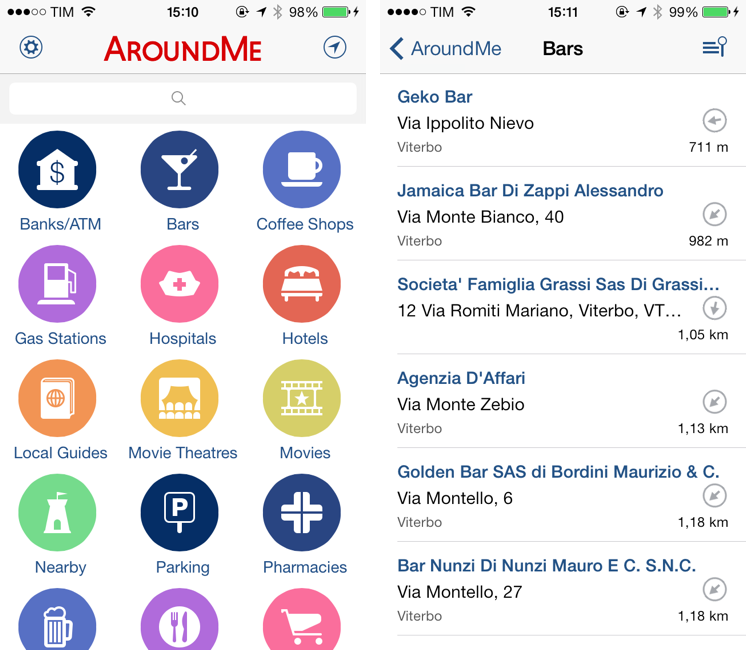Viewport: 746px width, 650px height.
Task: Tap the location arrow icon
Action: (x=335, y=48)
